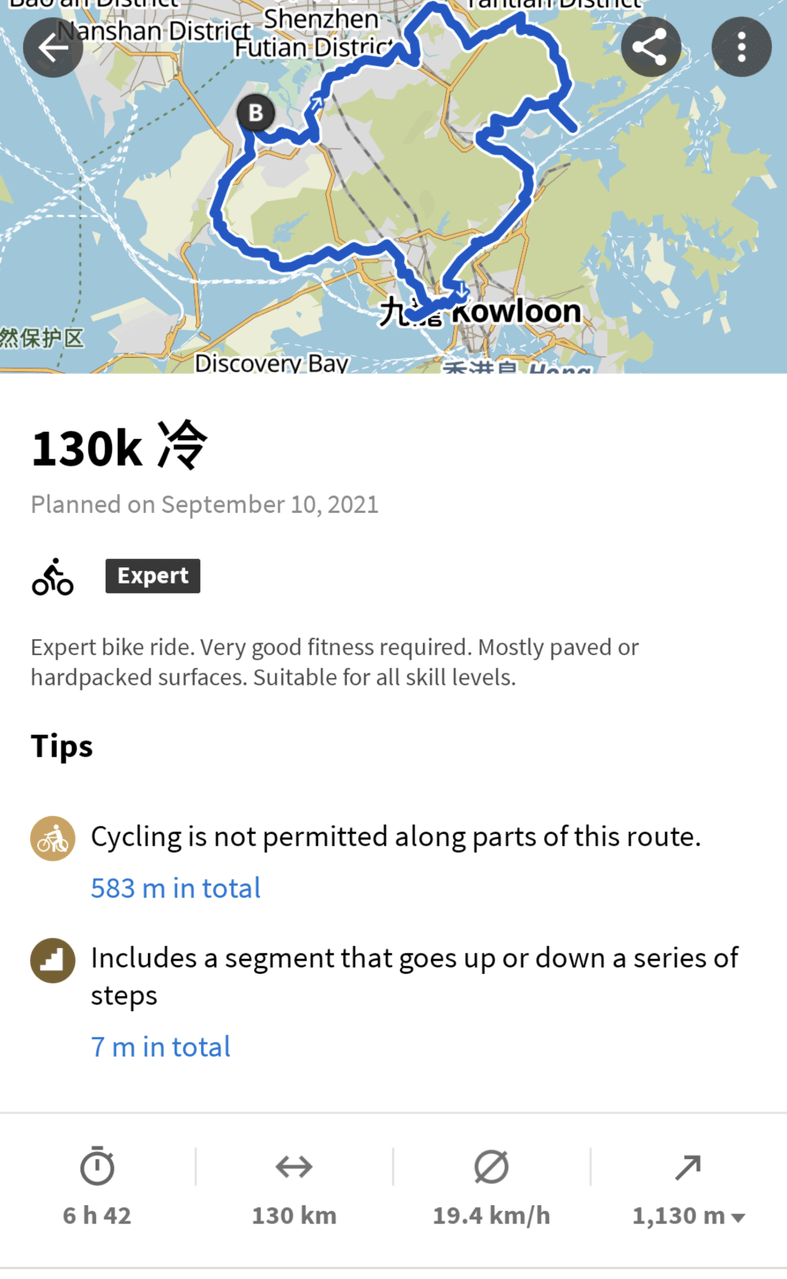The height and width of the screenshot is (1279, 787).
Task: Open the share options
Action: click(x=650, y=46)
